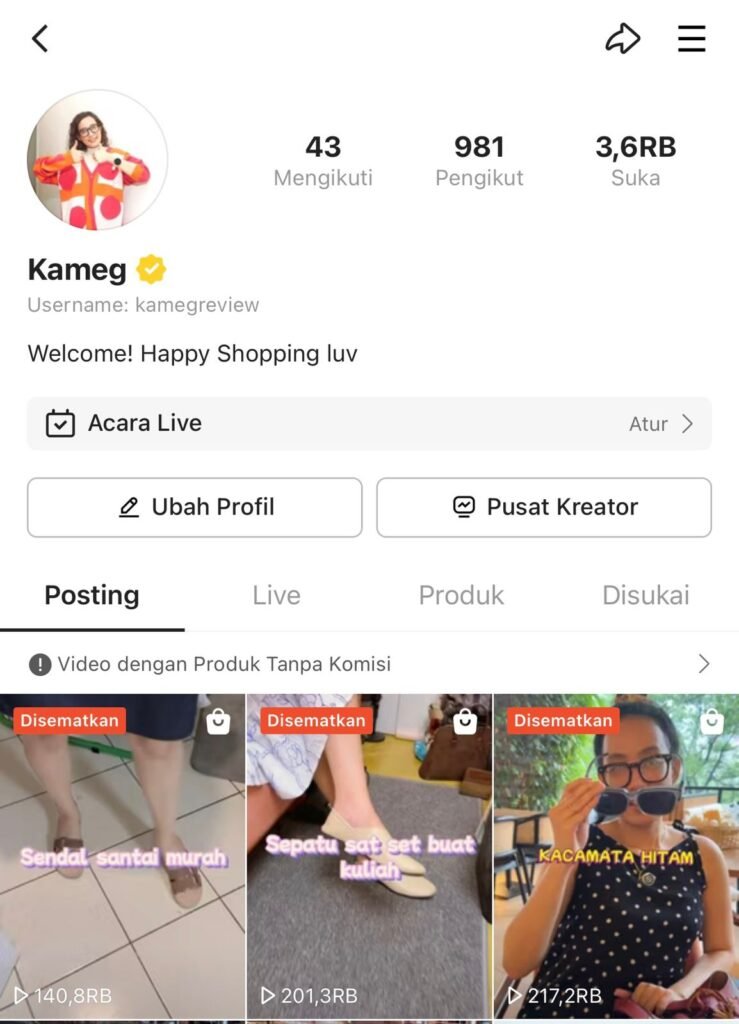The width and height of the screenshot is (739, 1024).
Task: Play the Sepatu sat set buat kuliah video
Action: (x=369, y=857)
